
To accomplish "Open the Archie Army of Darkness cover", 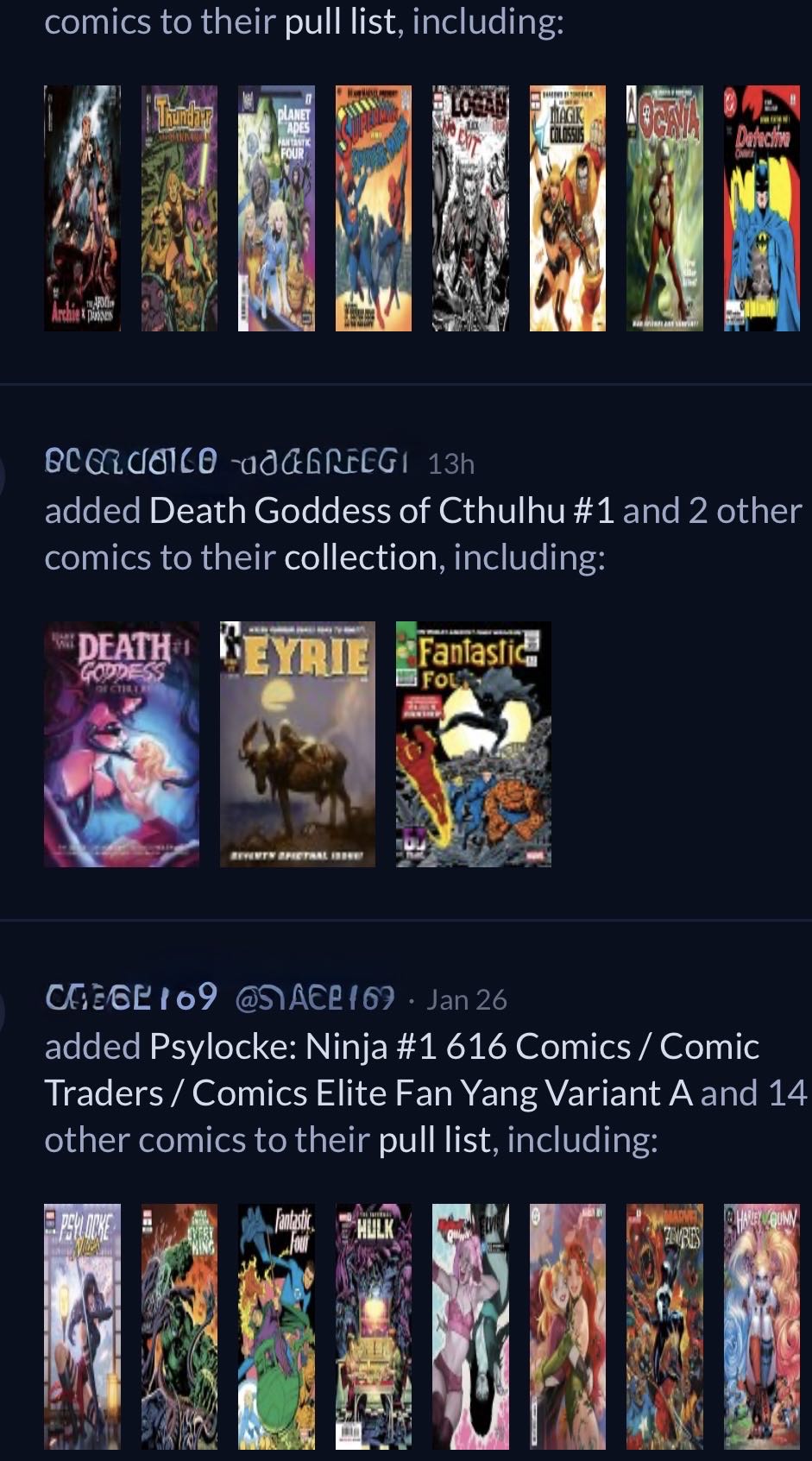I will click(83, 208).
